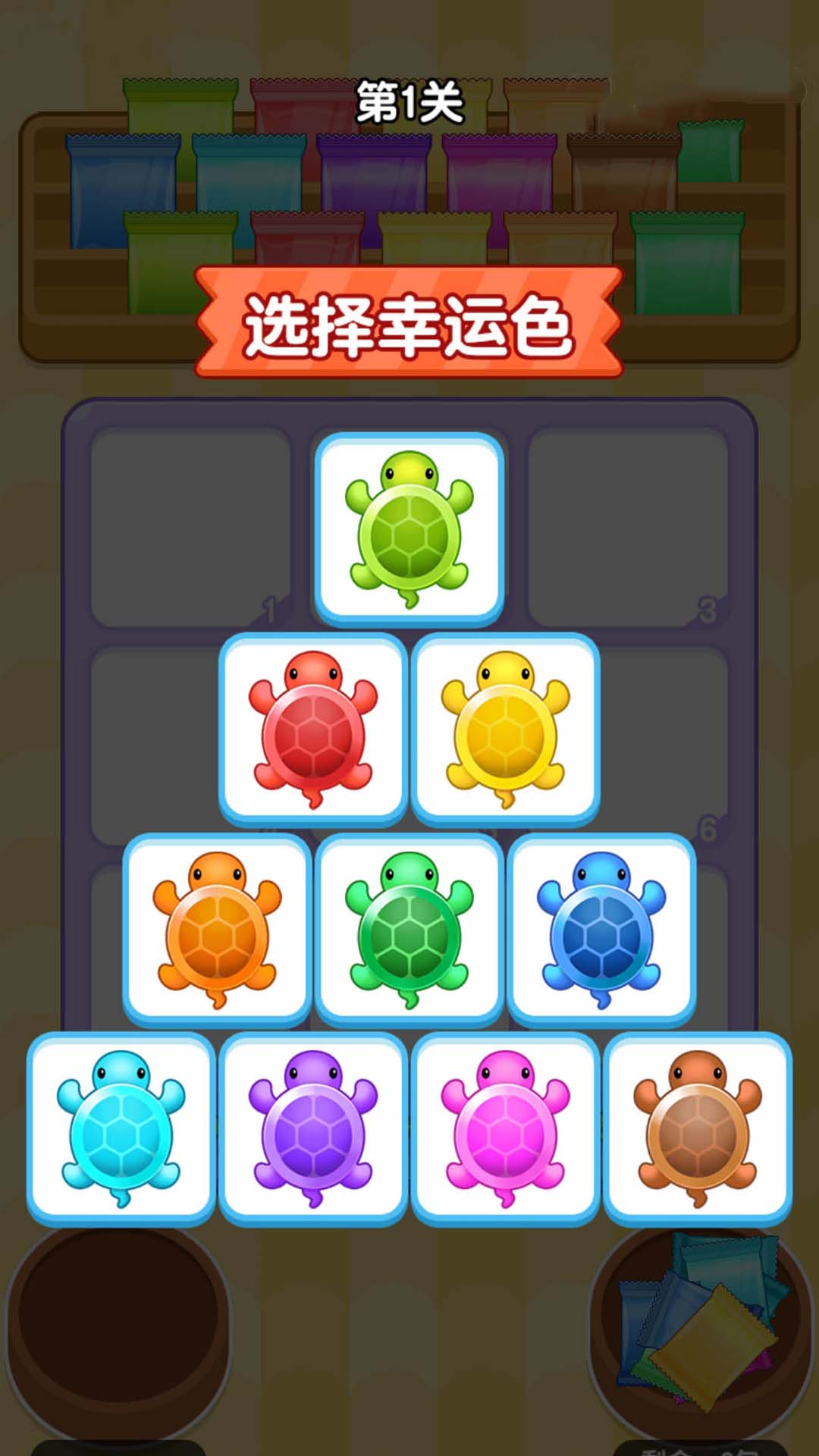This screenshot has width=819, height=1456.
Task: Select the brown turtle tile
Action: click(698, 1128)
